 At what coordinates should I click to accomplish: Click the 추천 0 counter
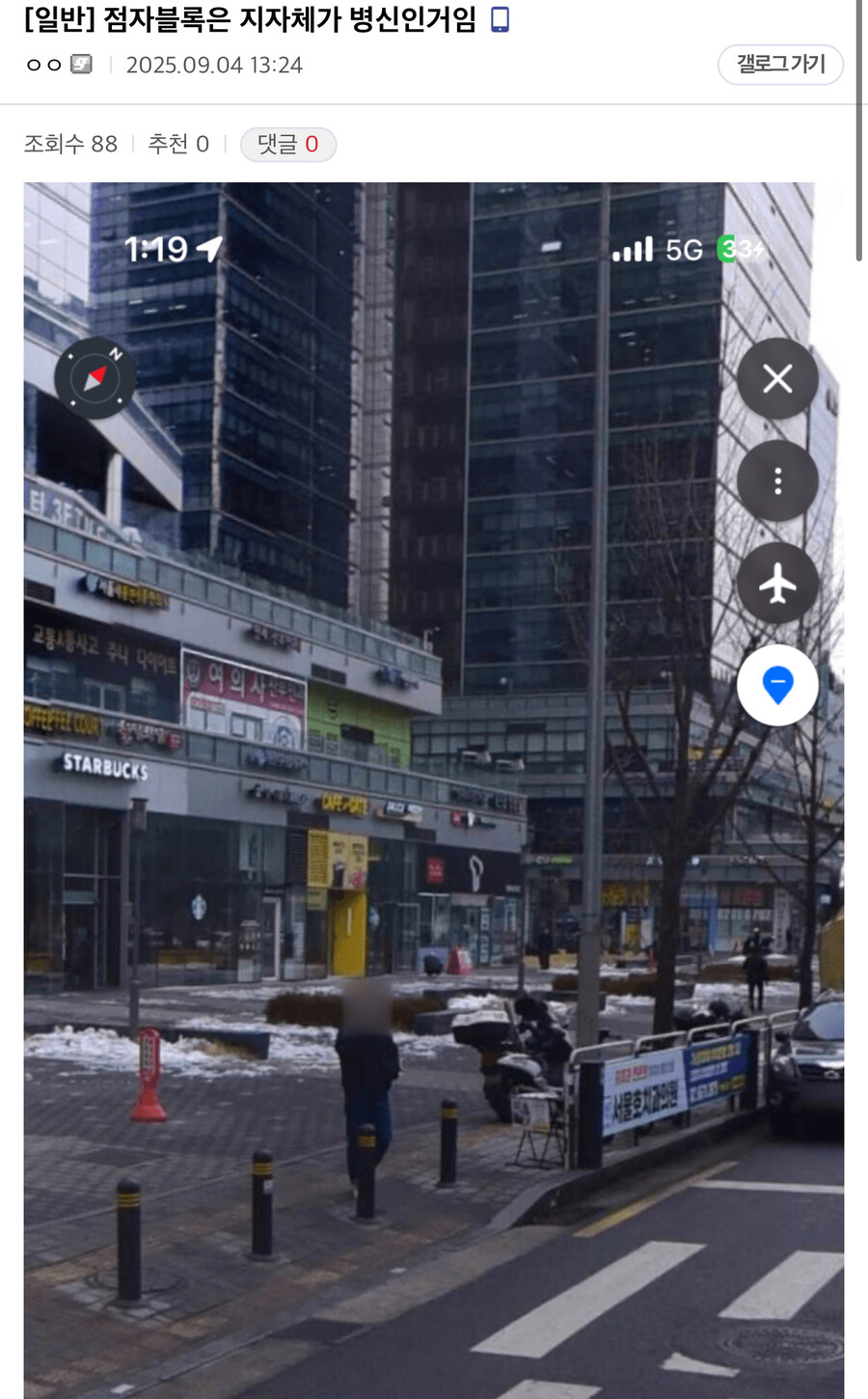pyautogui.click(x=178, y=144)
